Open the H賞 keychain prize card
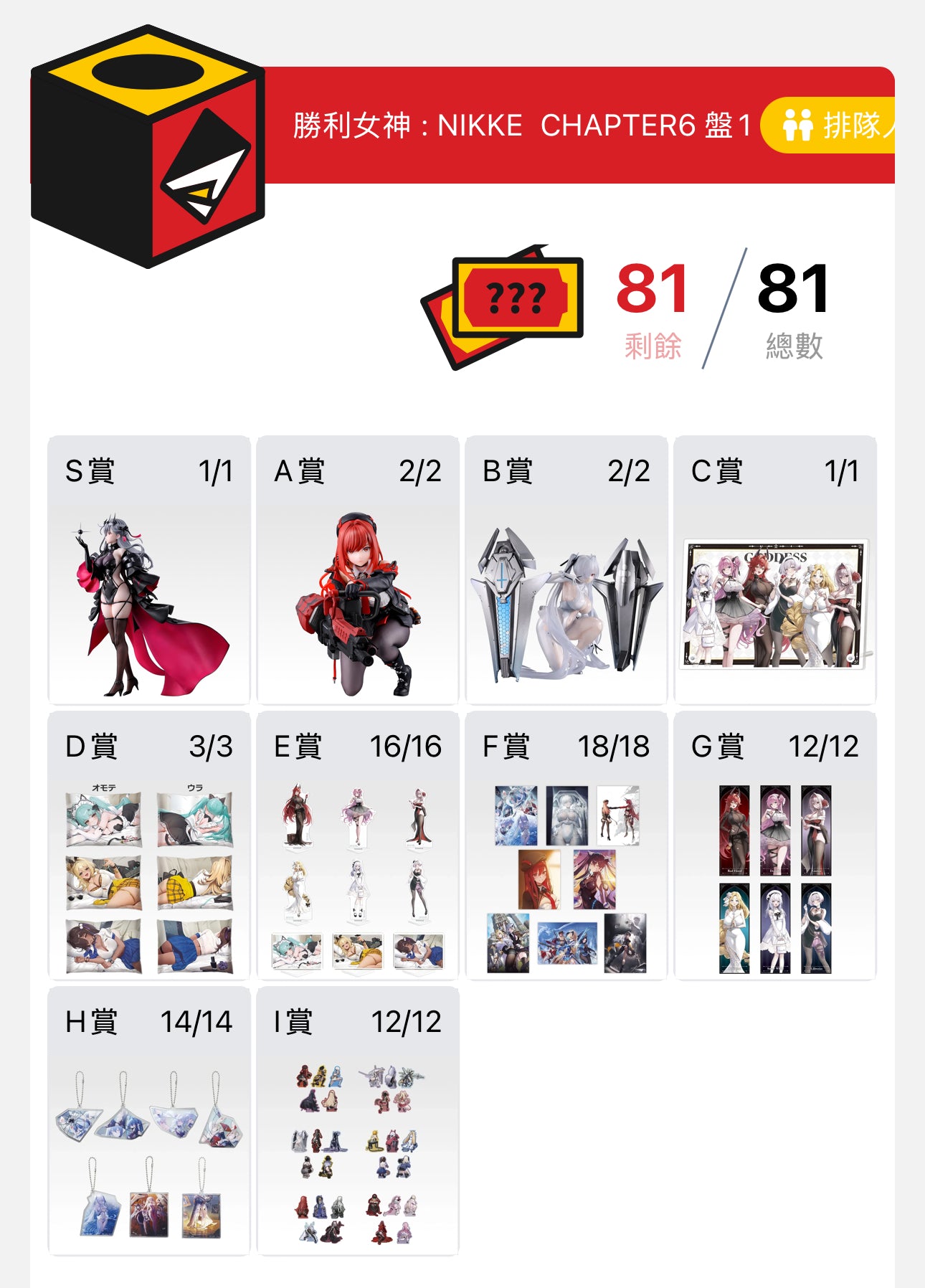 pyautogui.click(x=149, y=1121)
